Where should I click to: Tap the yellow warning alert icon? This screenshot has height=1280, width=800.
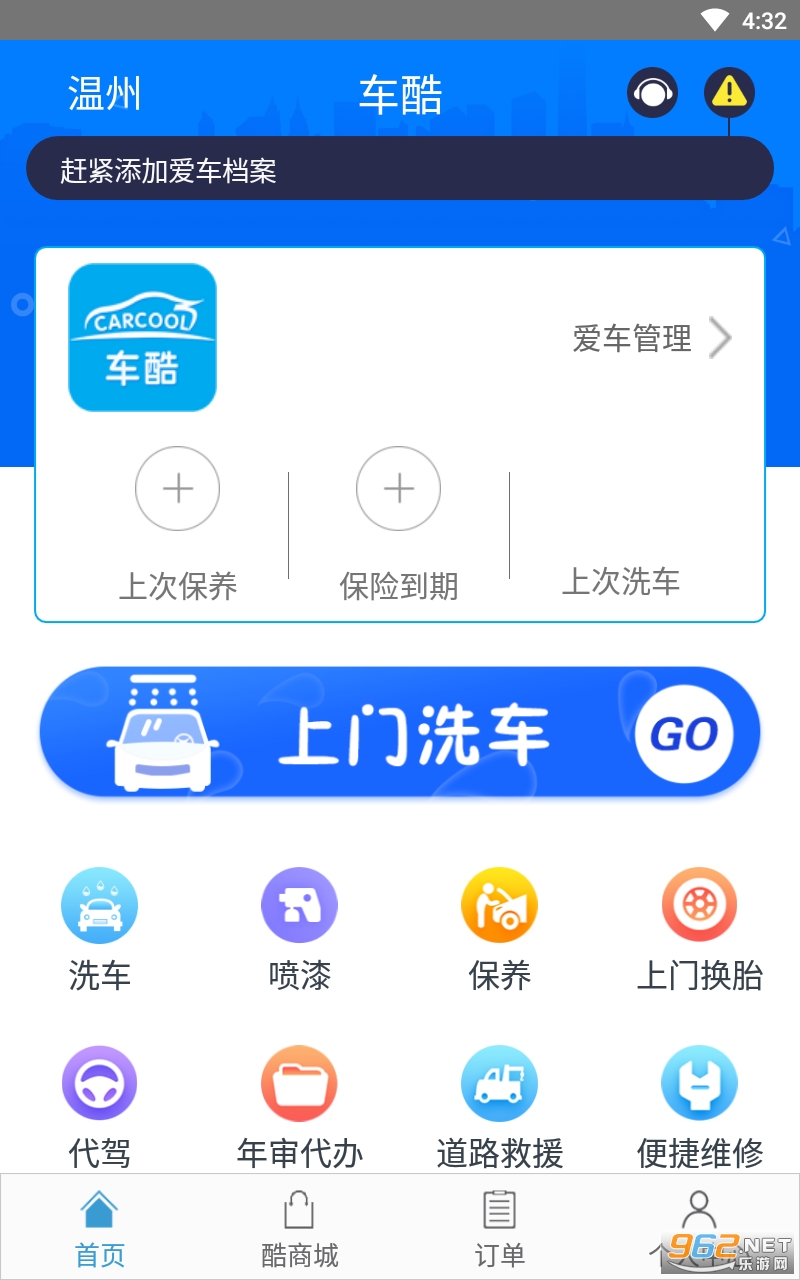(x=729, y=93)
